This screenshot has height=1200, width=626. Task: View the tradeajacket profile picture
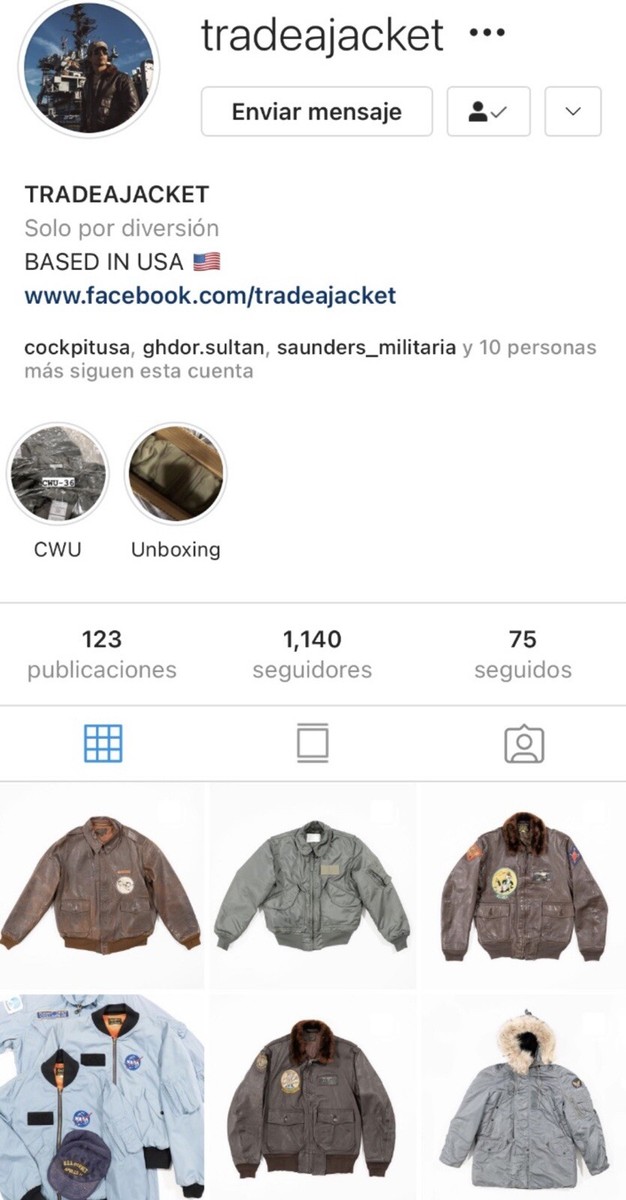[89, 67]
